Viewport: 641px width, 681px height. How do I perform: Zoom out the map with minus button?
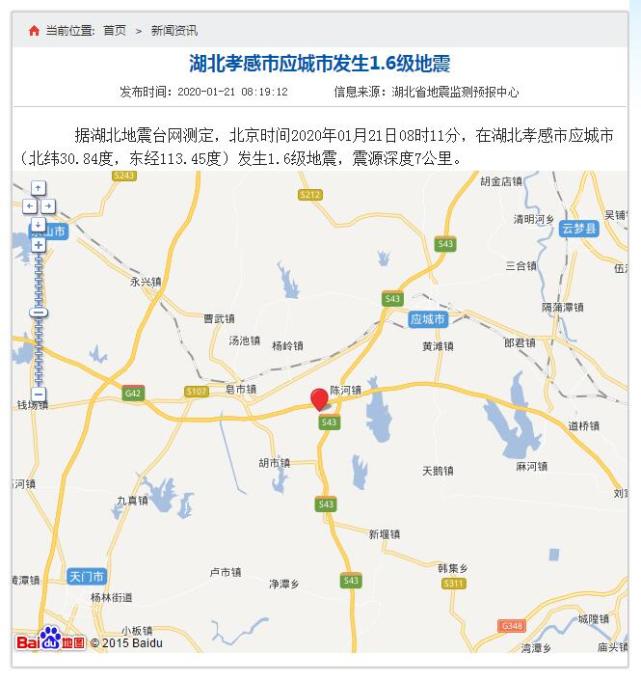coord(38,394)
